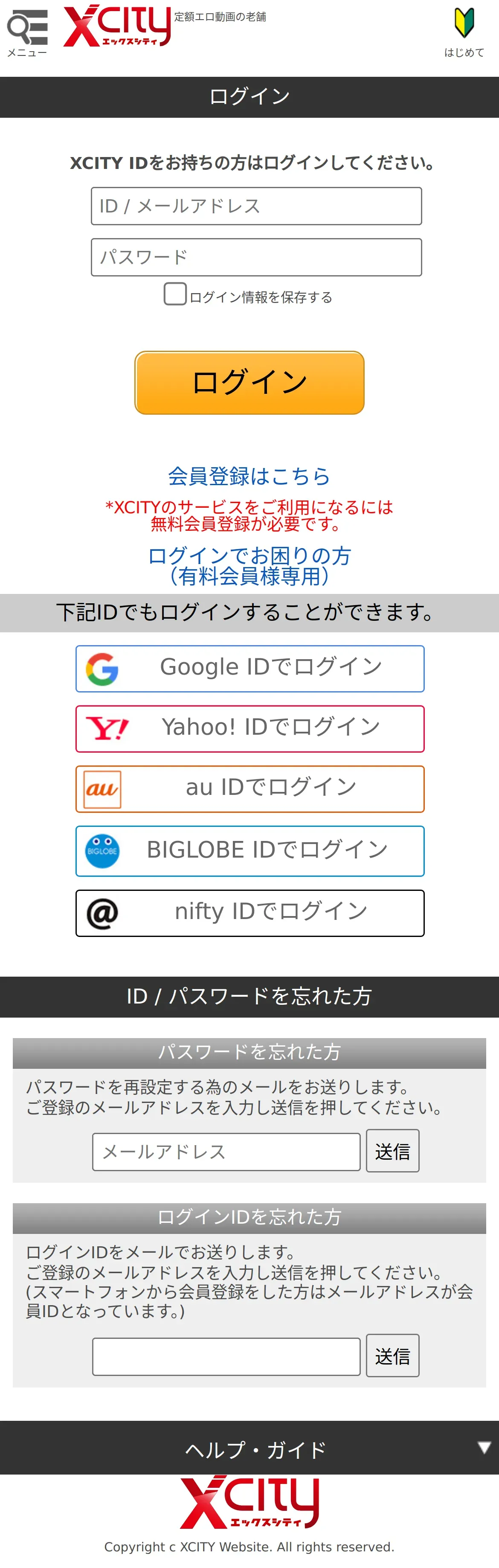Viewport: 499px width, 1568px height.
Task: Focus the パスワード login field
Action: click(256, 257)
